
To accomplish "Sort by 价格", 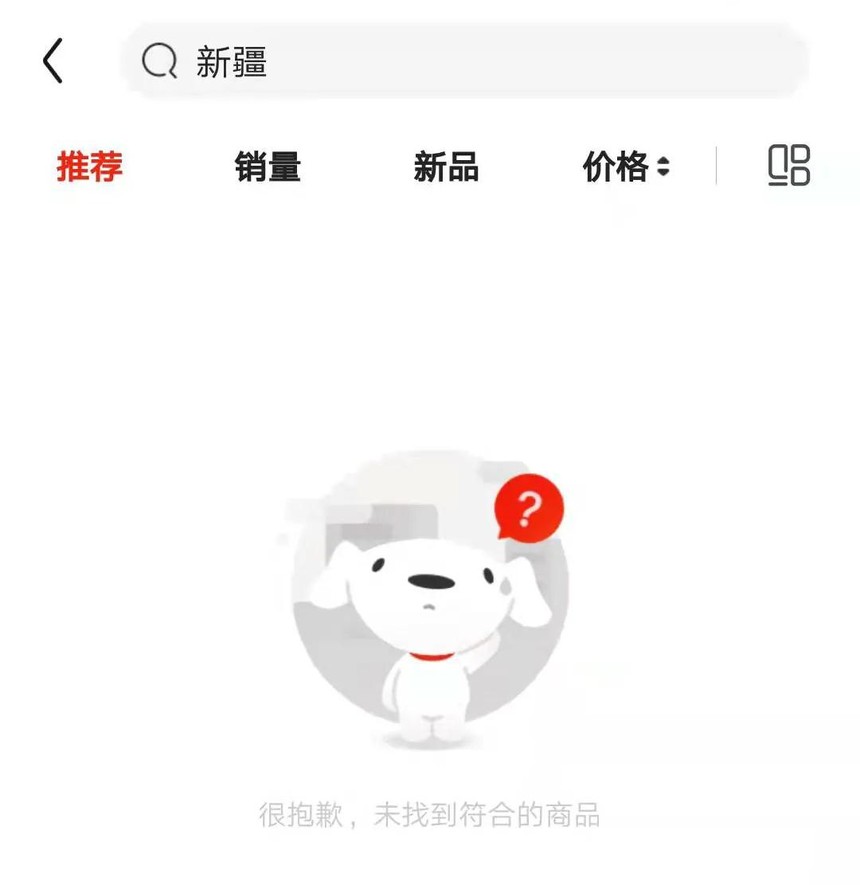I will (x=625, y=167).
